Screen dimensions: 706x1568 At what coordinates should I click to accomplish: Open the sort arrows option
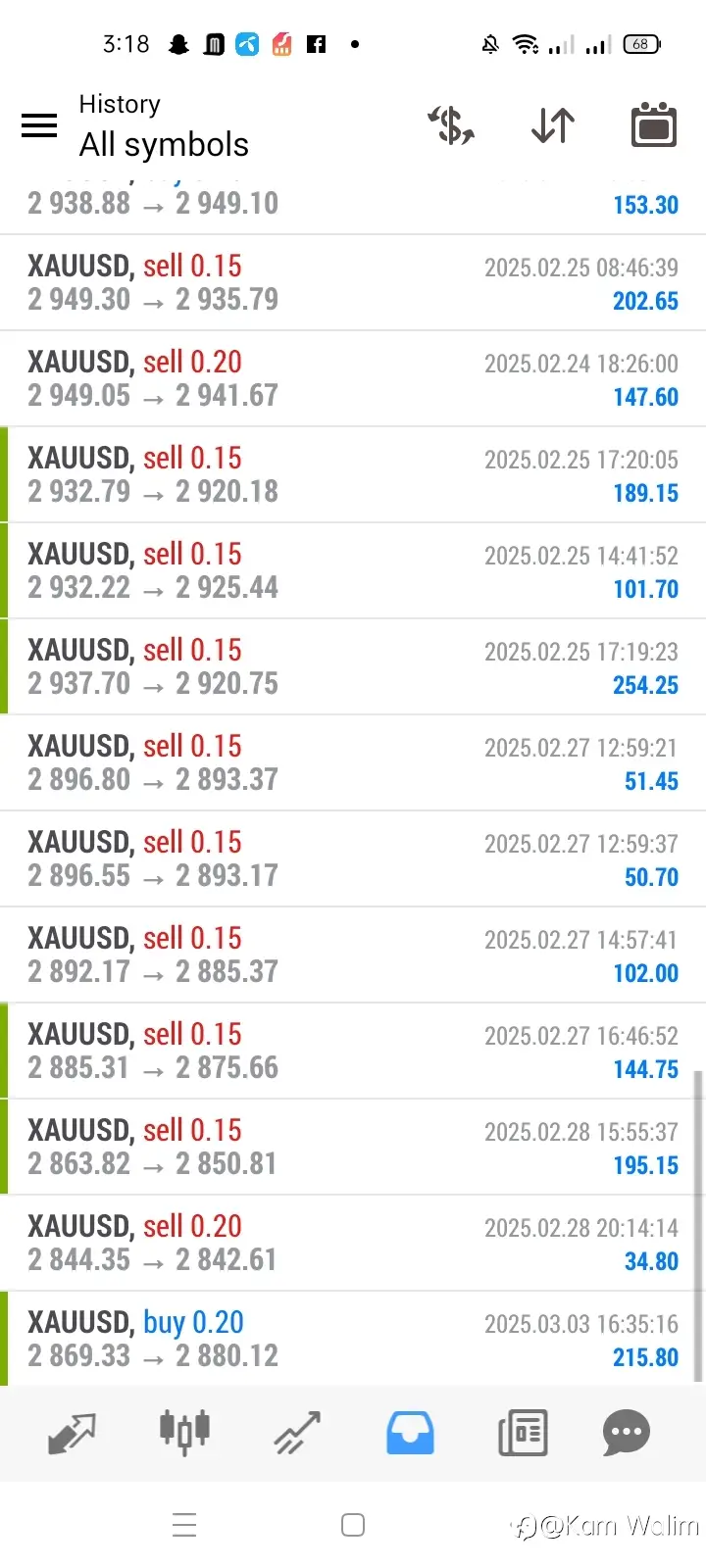pos(553,125)
